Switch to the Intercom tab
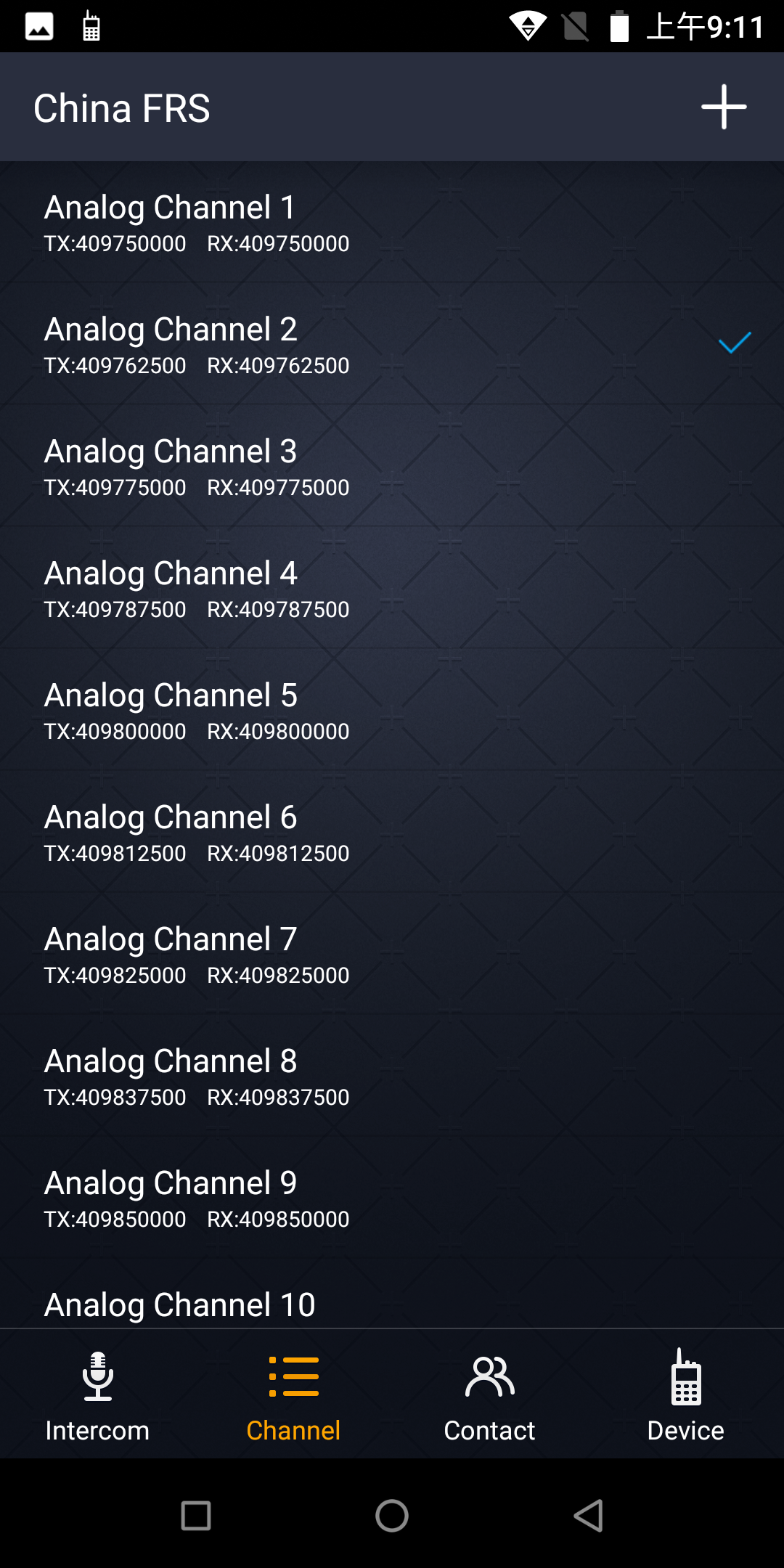The width and height of the screenshot is (784, 1568). click(98, 1395)
